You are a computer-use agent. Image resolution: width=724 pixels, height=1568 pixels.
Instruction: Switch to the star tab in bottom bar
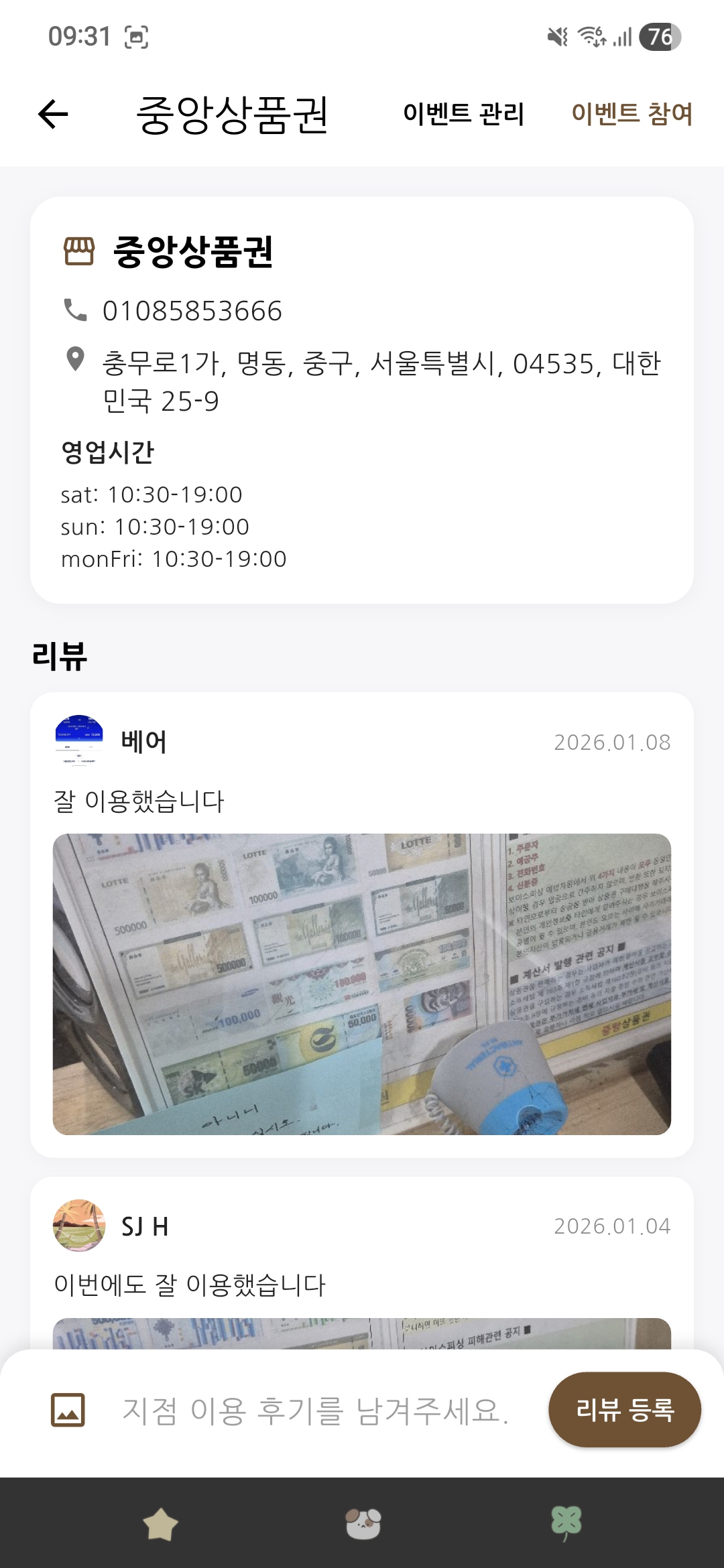tap(161, 1524)
